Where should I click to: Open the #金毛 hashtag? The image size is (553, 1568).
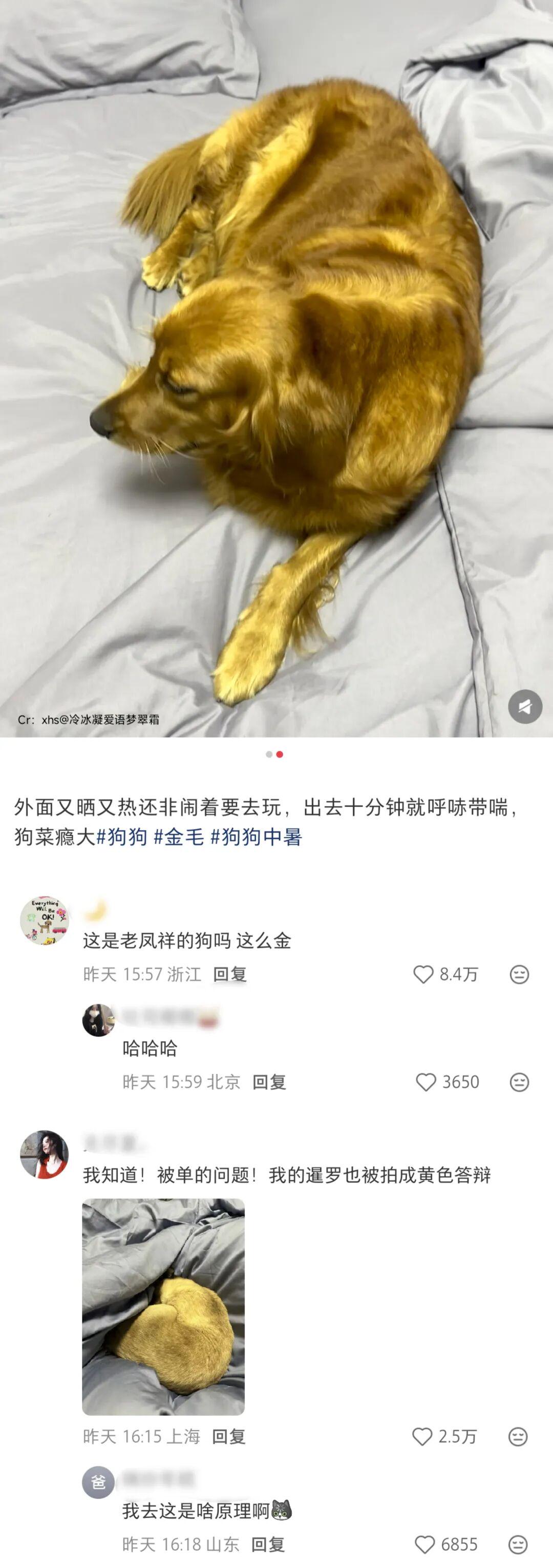(x=178, y=837)
